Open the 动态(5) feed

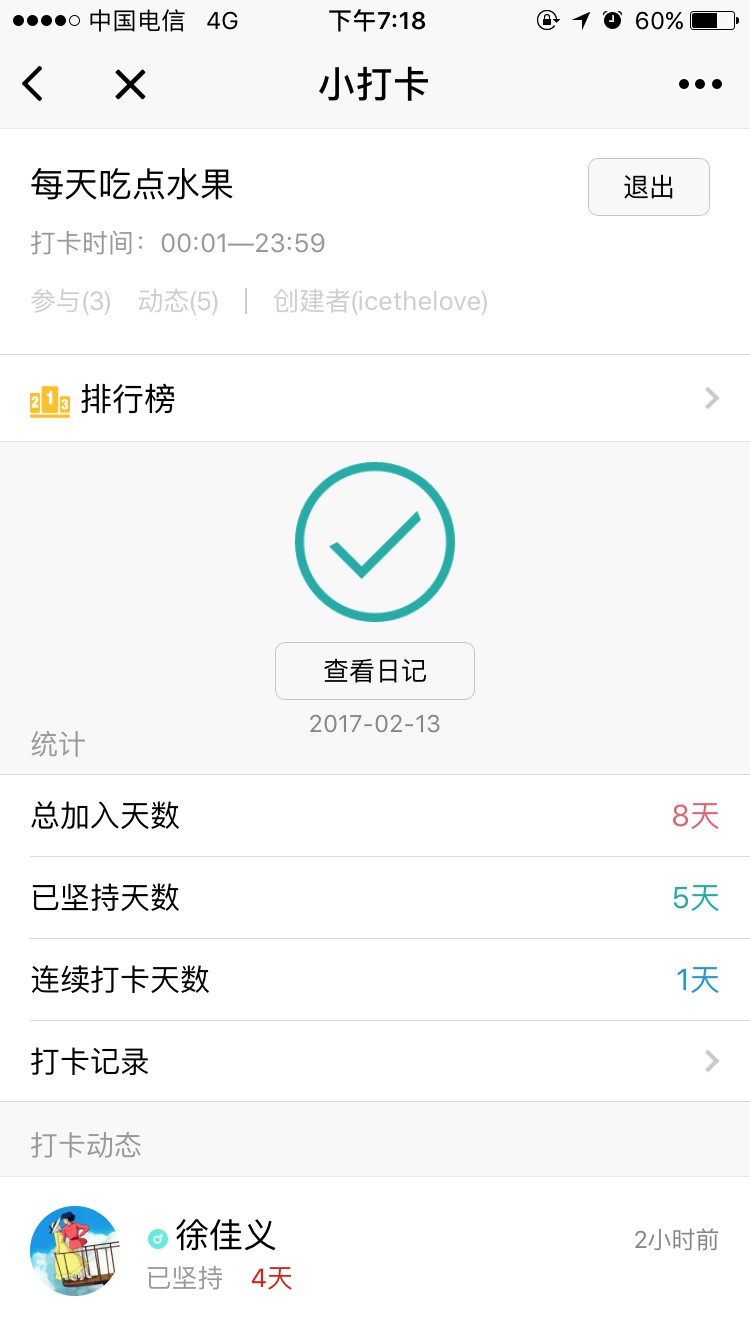[178, 301]
